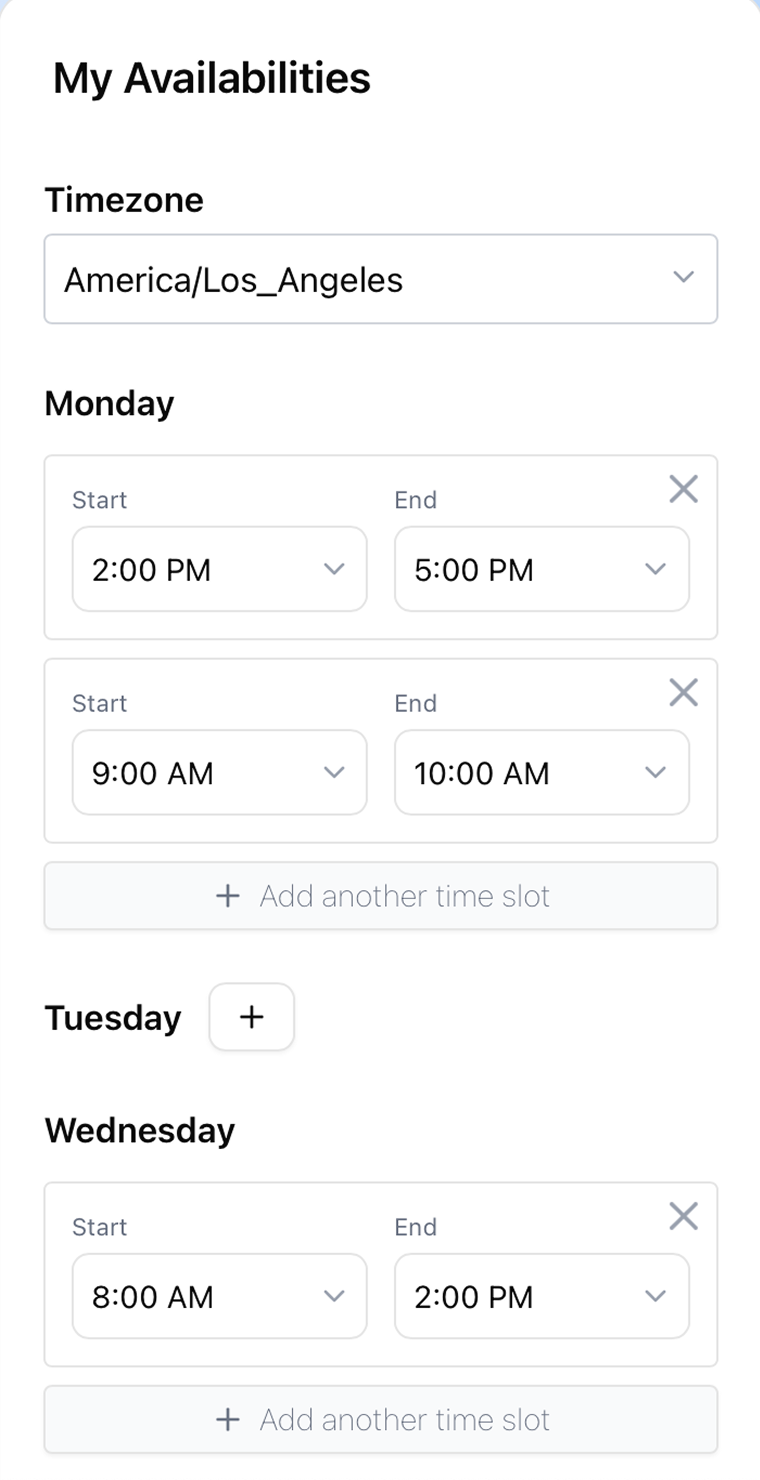Open Monday's 2:00 PM start time dropdown
Screen dimensions: 760x1480
pyautogui.click(x=219, y=569)
